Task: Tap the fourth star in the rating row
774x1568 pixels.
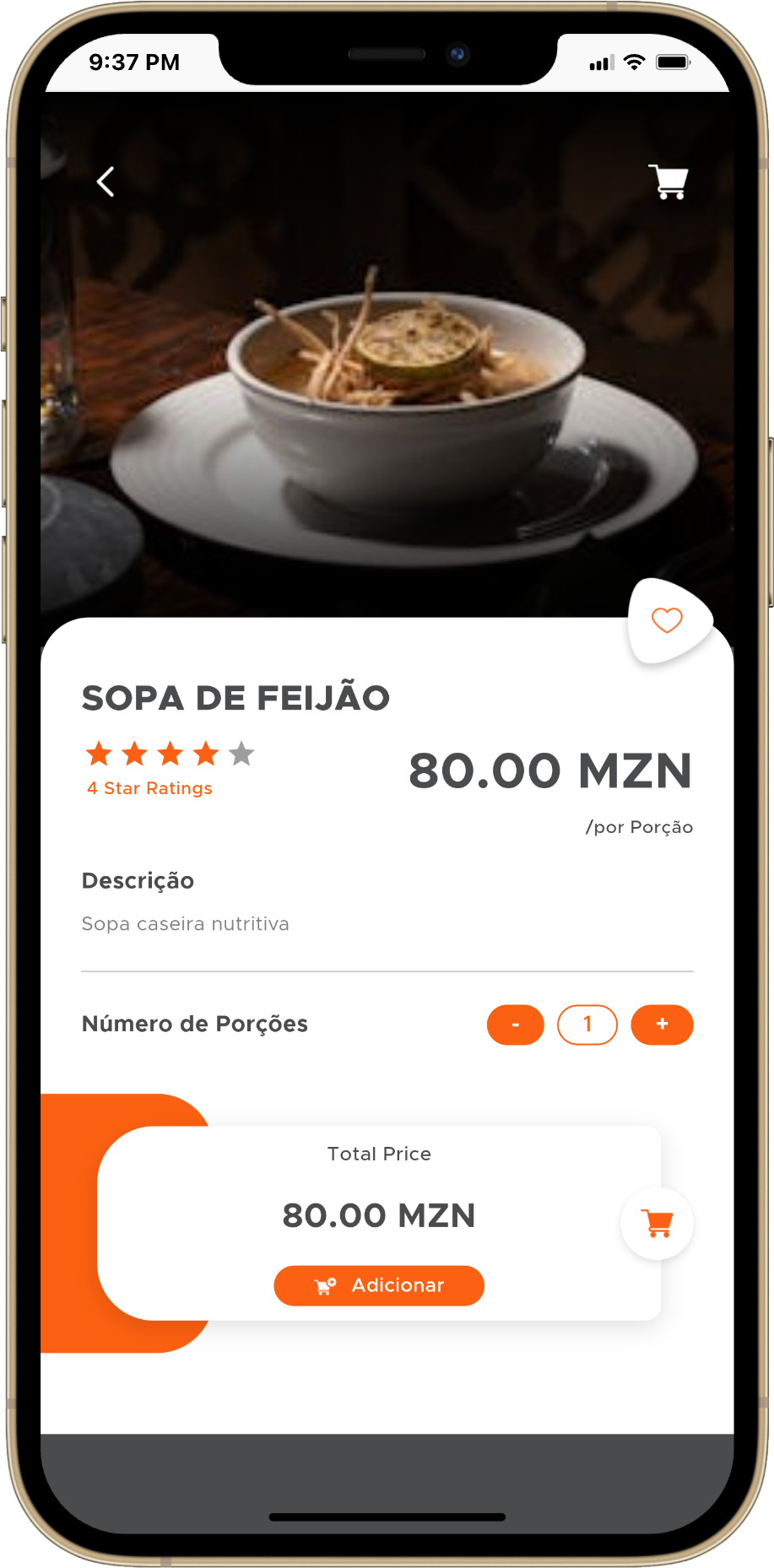Action: click(205, 754)
